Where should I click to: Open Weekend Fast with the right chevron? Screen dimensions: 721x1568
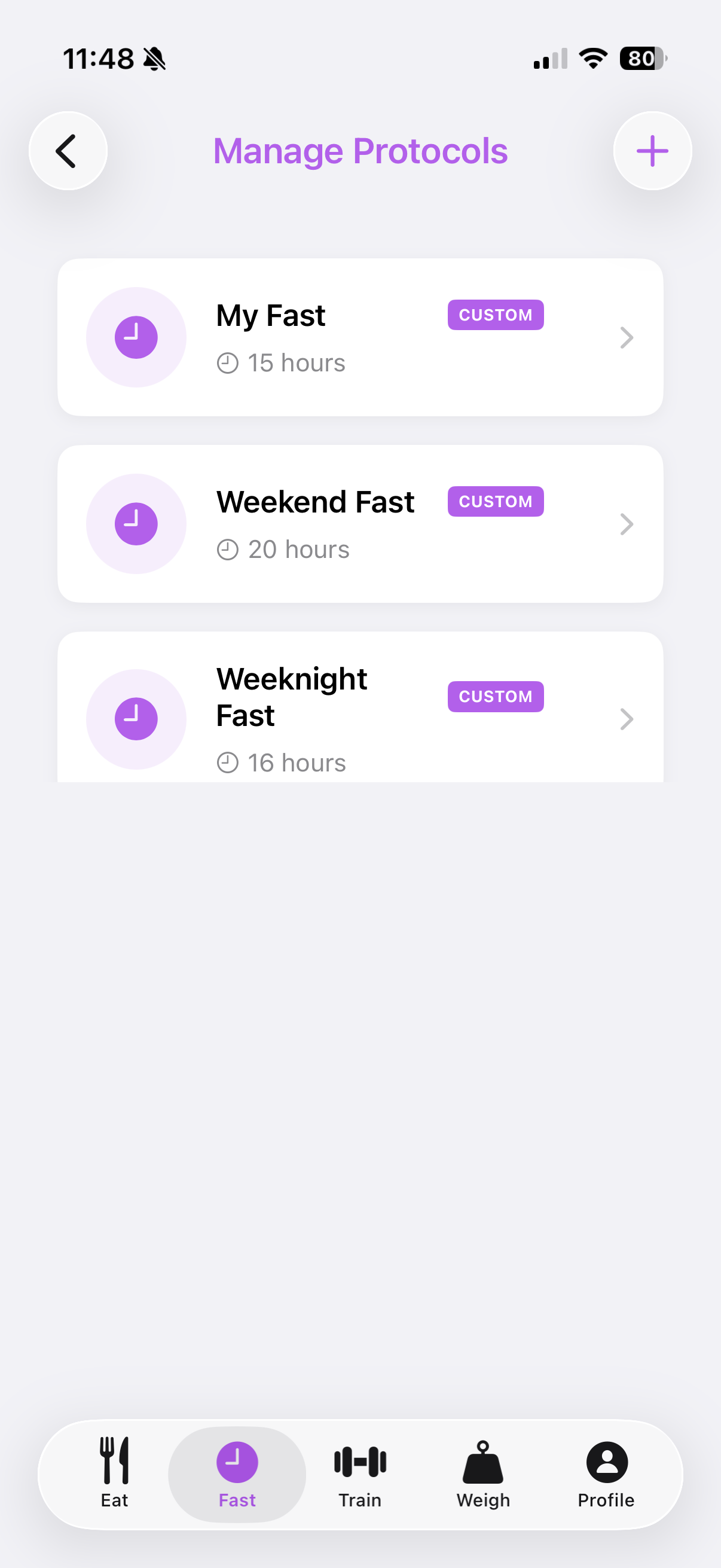(627, 523)
